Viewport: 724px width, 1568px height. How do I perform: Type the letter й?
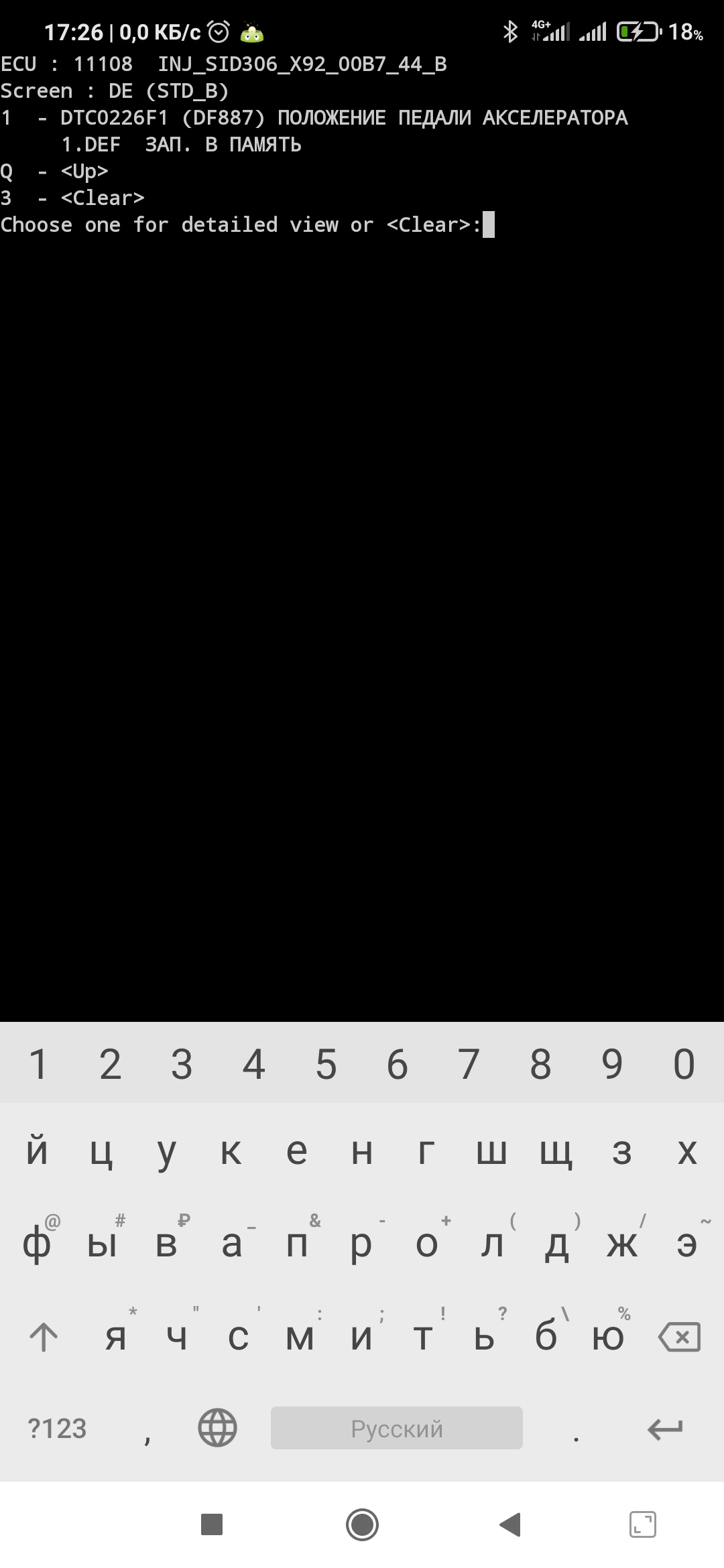pos(37,1151)
